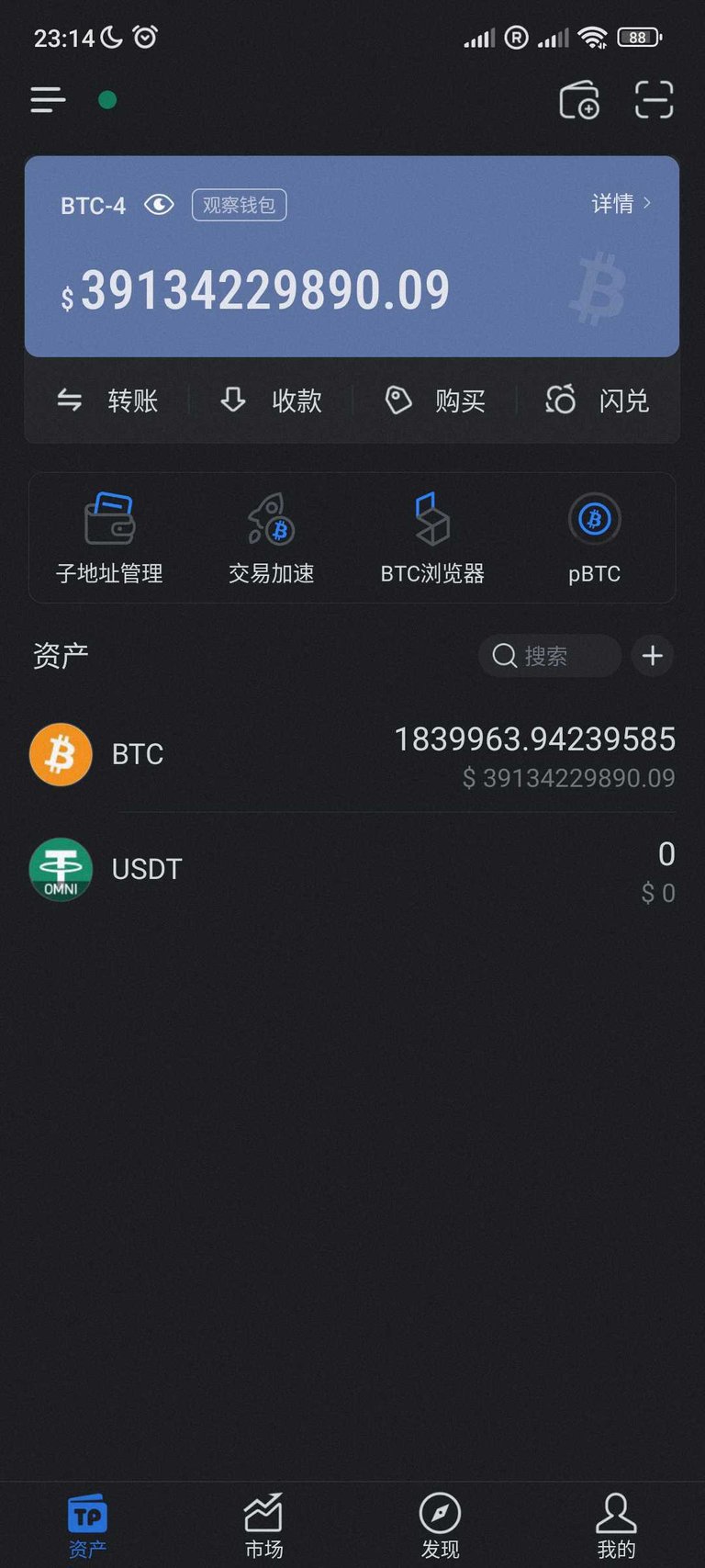Viewport: 705px width, 1568px height.
Task: Open 收款 to receive payment
Action: [271, 400]
